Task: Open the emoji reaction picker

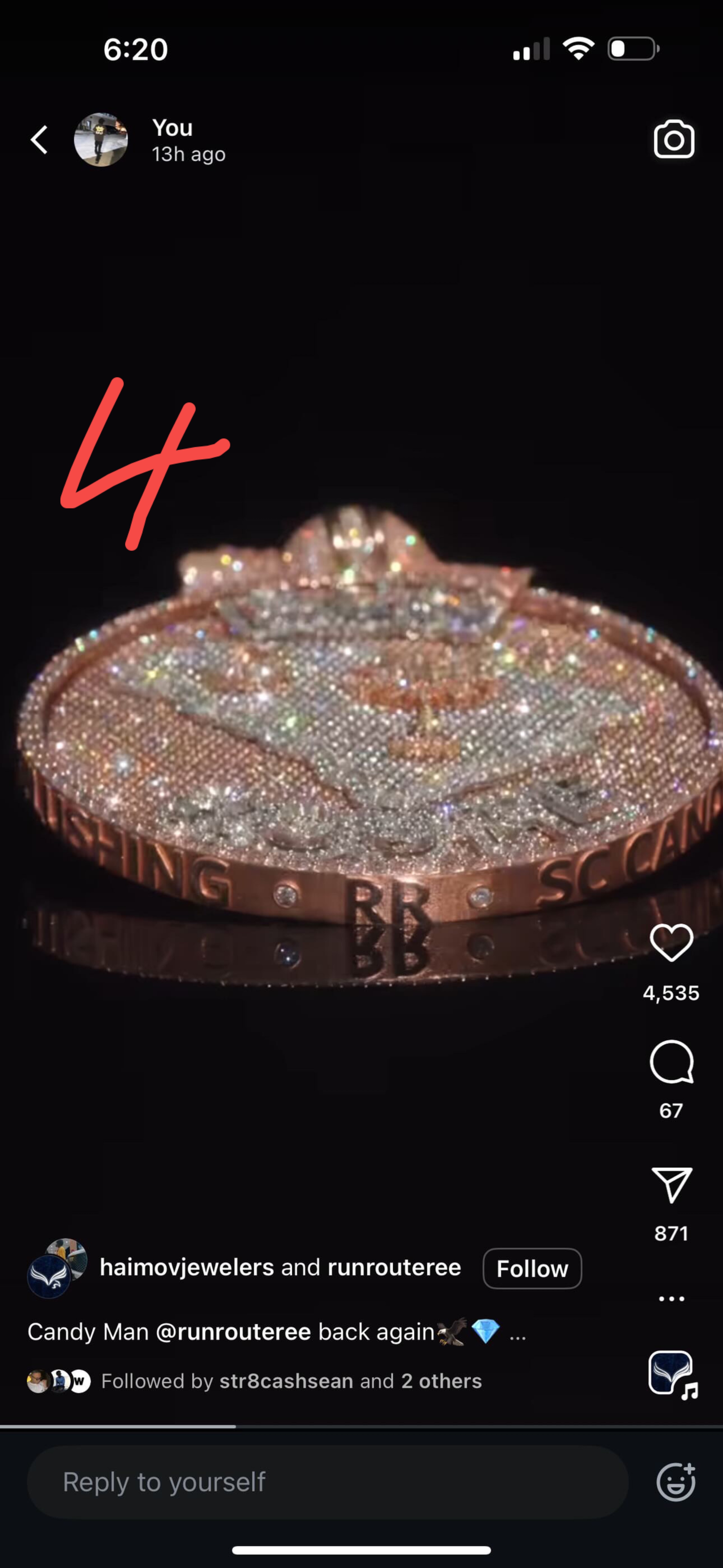Action: [676, 1482]
